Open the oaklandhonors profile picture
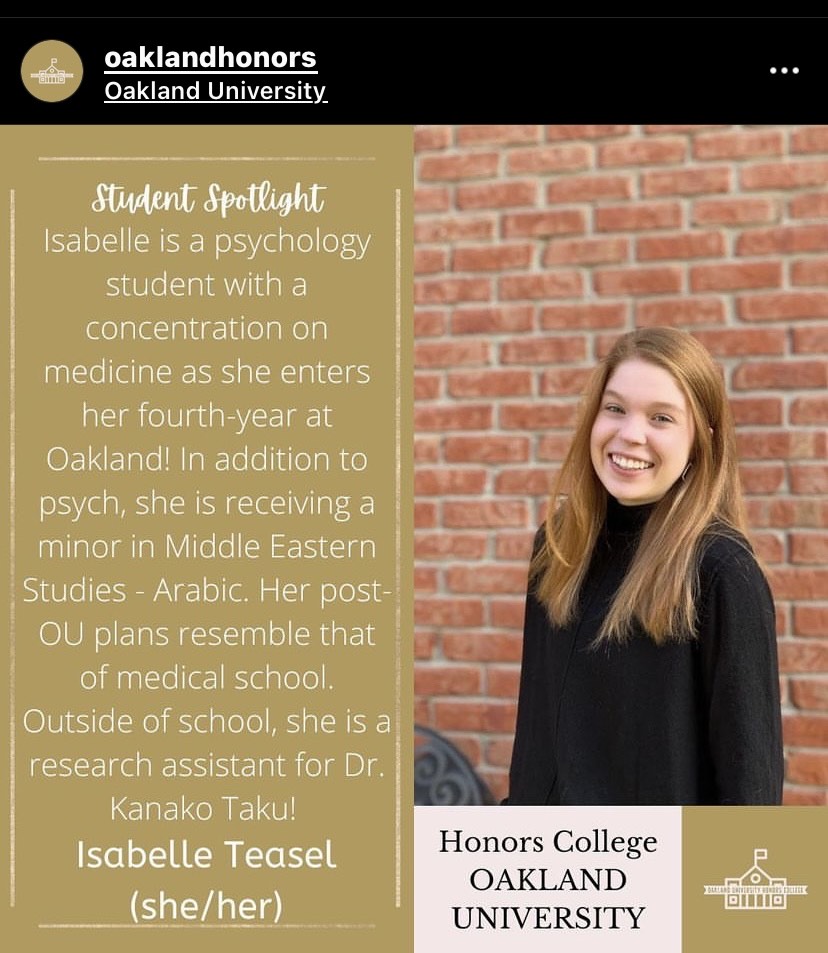Image resolution: width=828 pixels, height=953 pixels. coord(52,71)
